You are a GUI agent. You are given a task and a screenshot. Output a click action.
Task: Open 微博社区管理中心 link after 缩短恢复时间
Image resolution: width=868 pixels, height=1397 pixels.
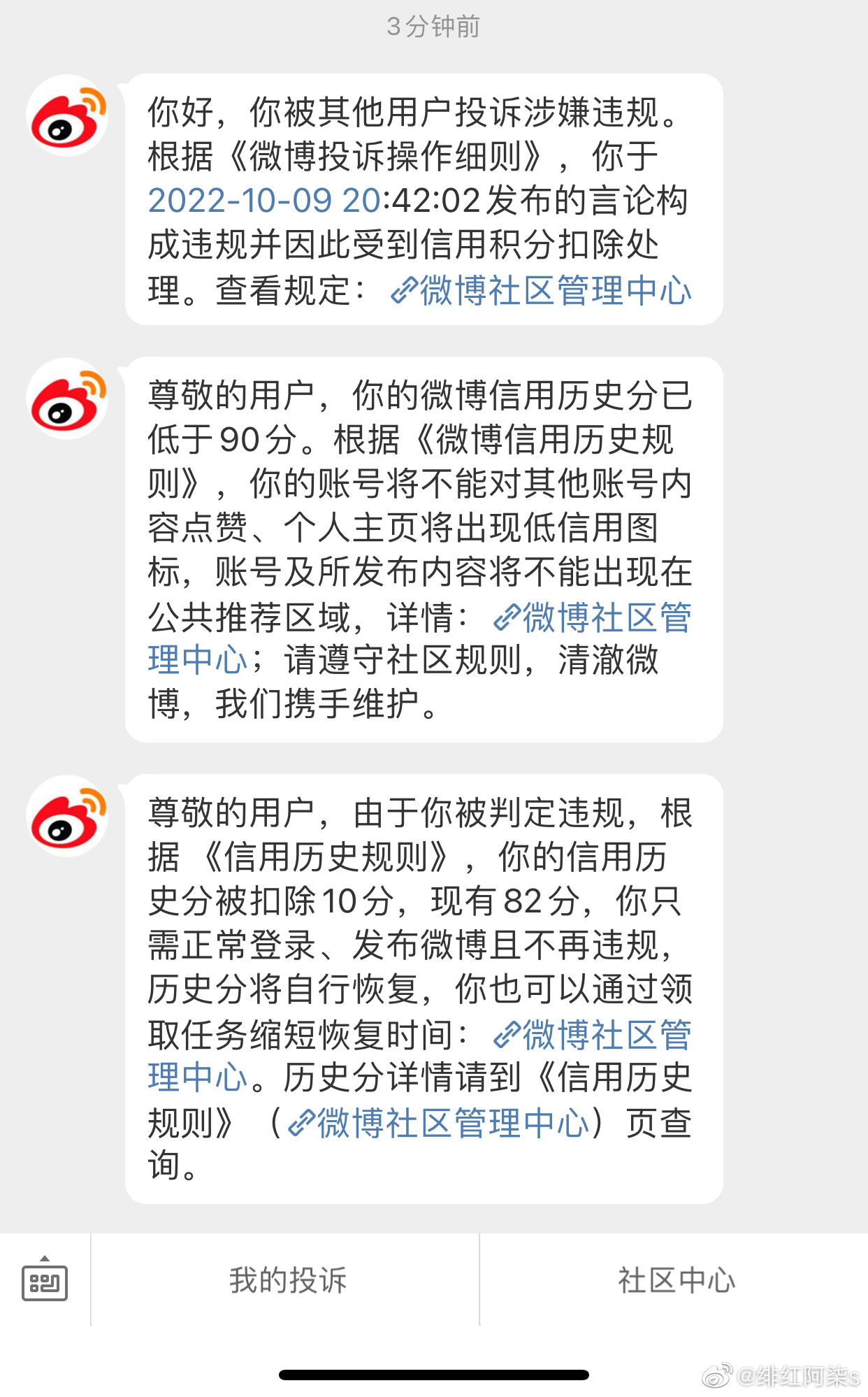[x=593, y=1035]
